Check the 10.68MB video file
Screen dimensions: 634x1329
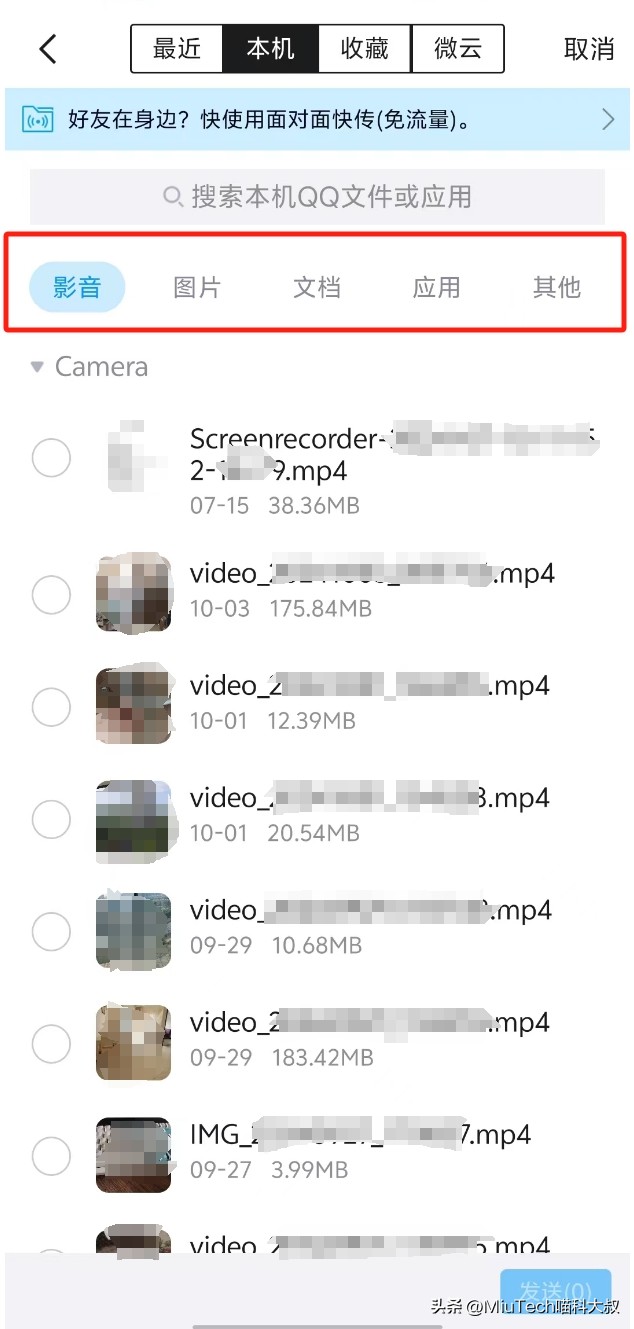(x=51, y=932)
